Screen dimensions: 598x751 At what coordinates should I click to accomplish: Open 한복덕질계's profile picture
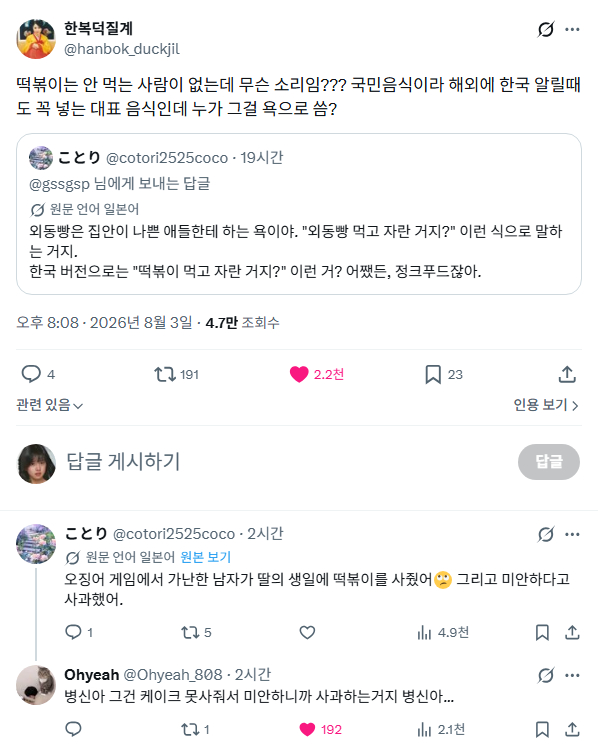click(36, 39)
